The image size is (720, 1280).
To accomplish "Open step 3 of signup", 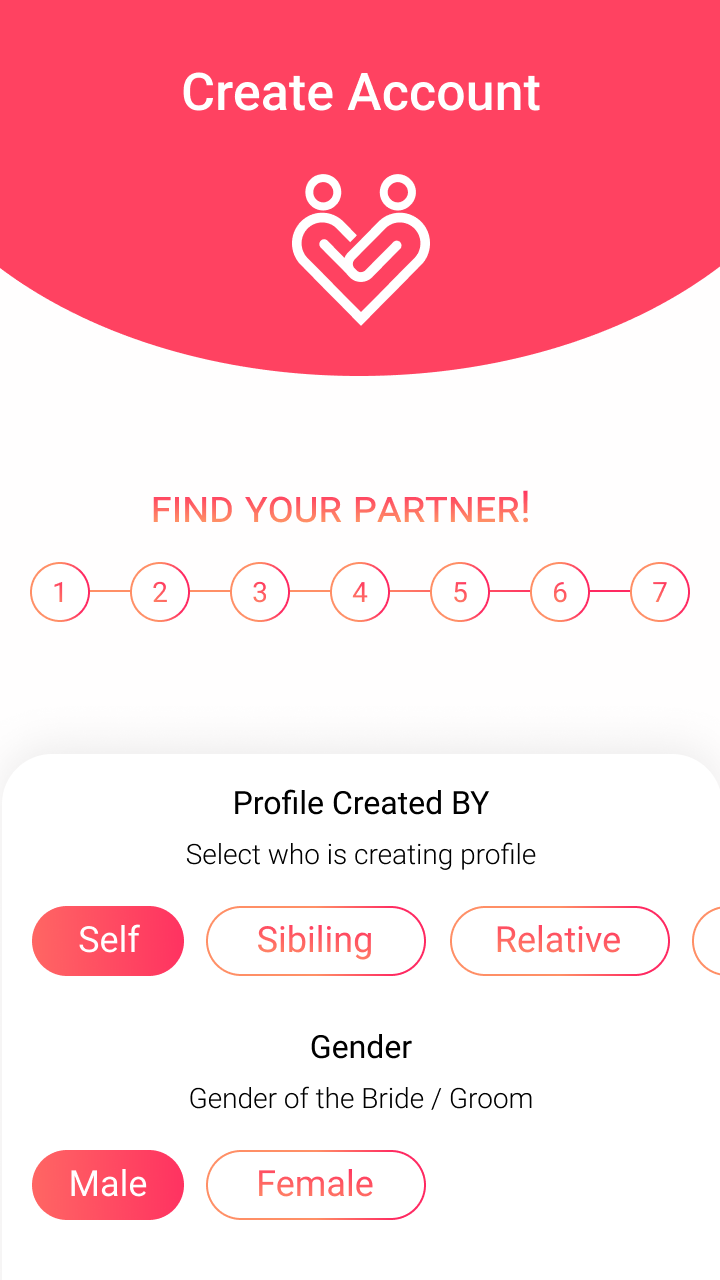I will pyautogui.click(x=260, y=592).
